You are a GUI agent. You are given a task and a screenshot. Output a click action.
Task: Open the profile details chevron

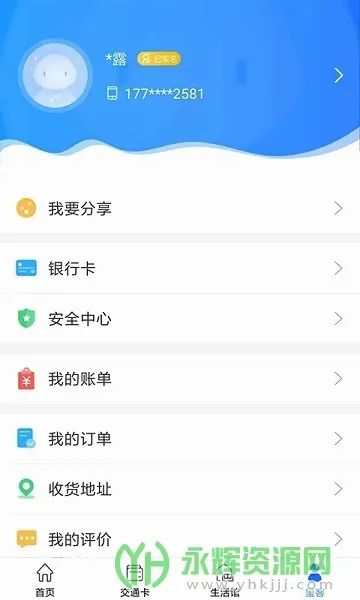[x=338, y=76]
